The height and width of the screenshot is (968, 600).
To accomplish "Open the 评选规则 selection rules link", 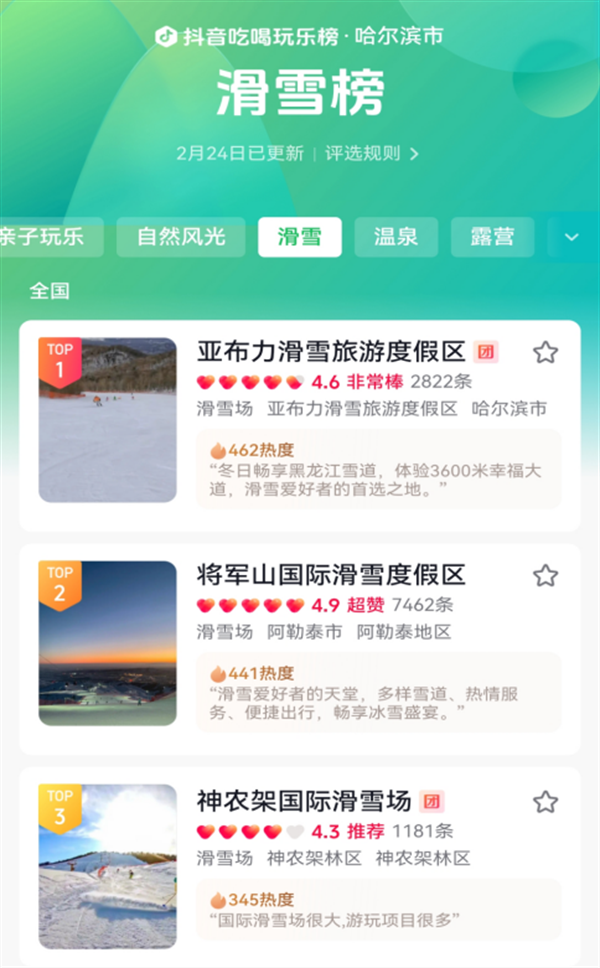I will tap(372, 153).
